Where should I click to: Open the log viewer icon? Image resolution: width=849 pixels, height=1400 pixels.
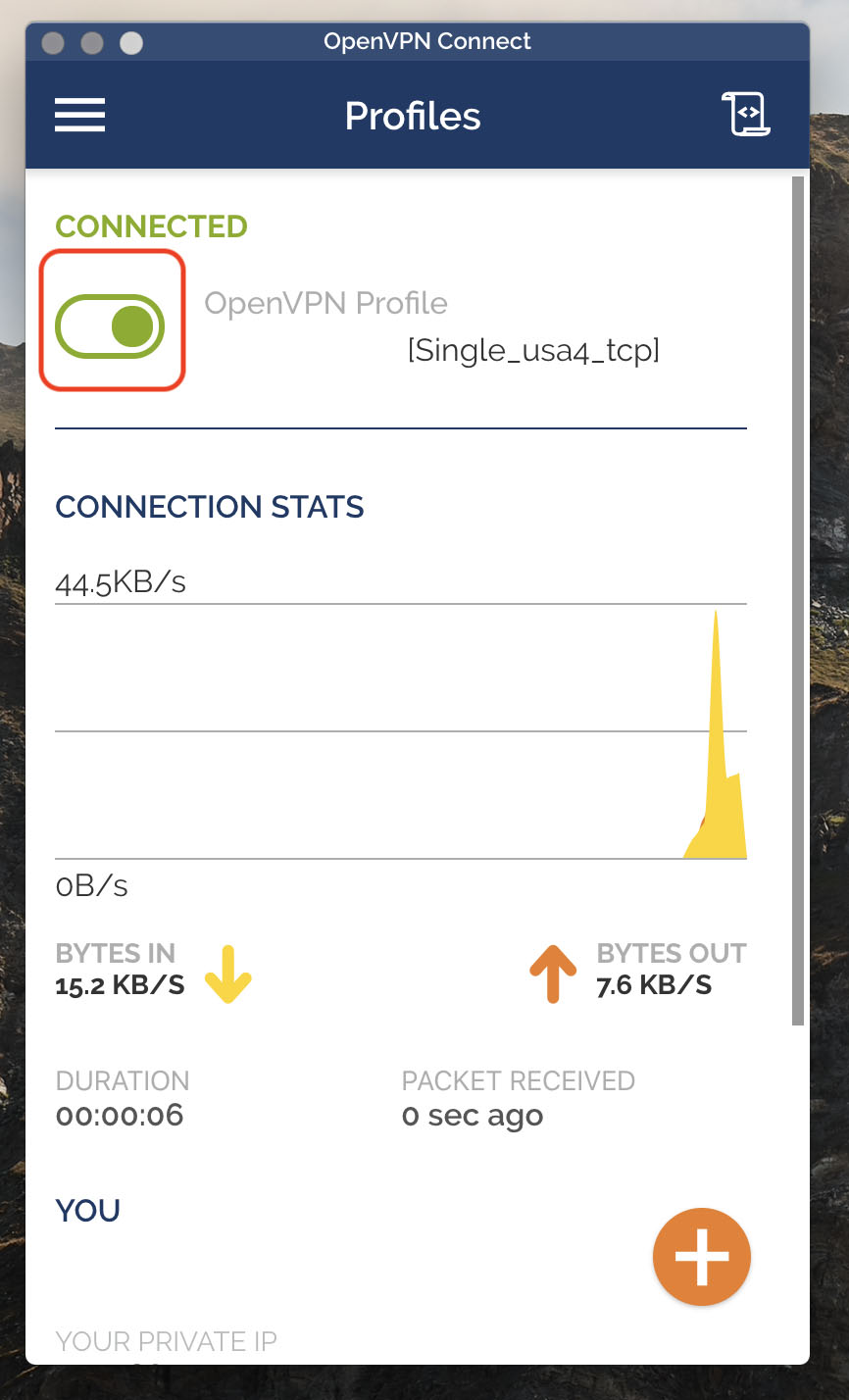click(746, 115)
